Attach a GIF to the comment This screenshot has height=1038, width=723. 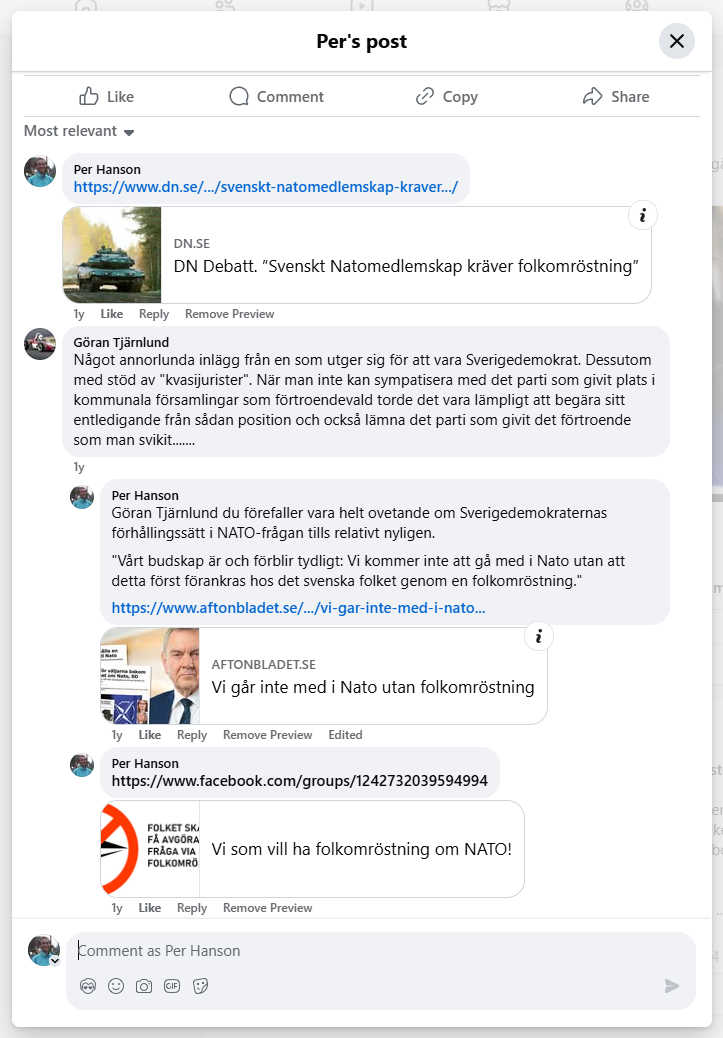pyautogui.click(x=172, y=986)
